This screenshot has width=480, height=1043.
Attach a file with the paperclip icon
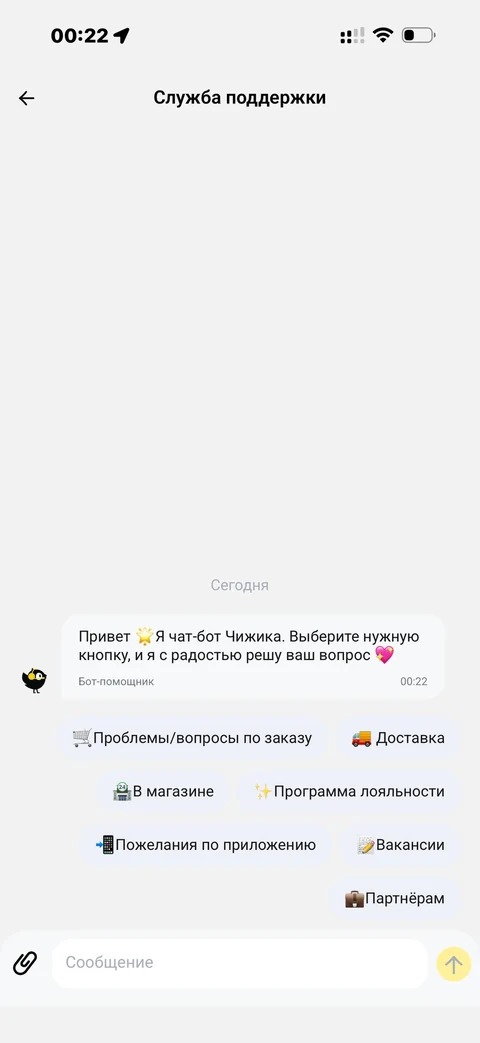tap(25, 963)
